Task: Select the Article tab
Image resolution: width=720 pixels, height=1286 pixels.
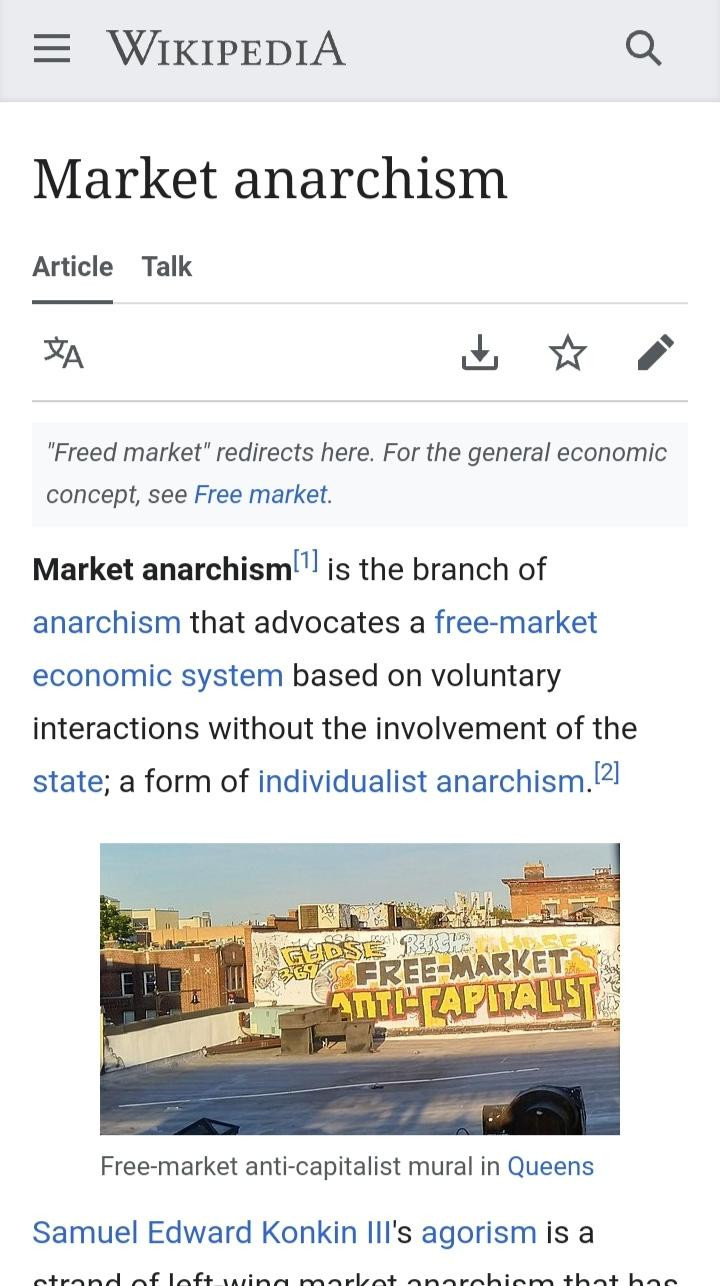Action: click(x=72, y=267)
